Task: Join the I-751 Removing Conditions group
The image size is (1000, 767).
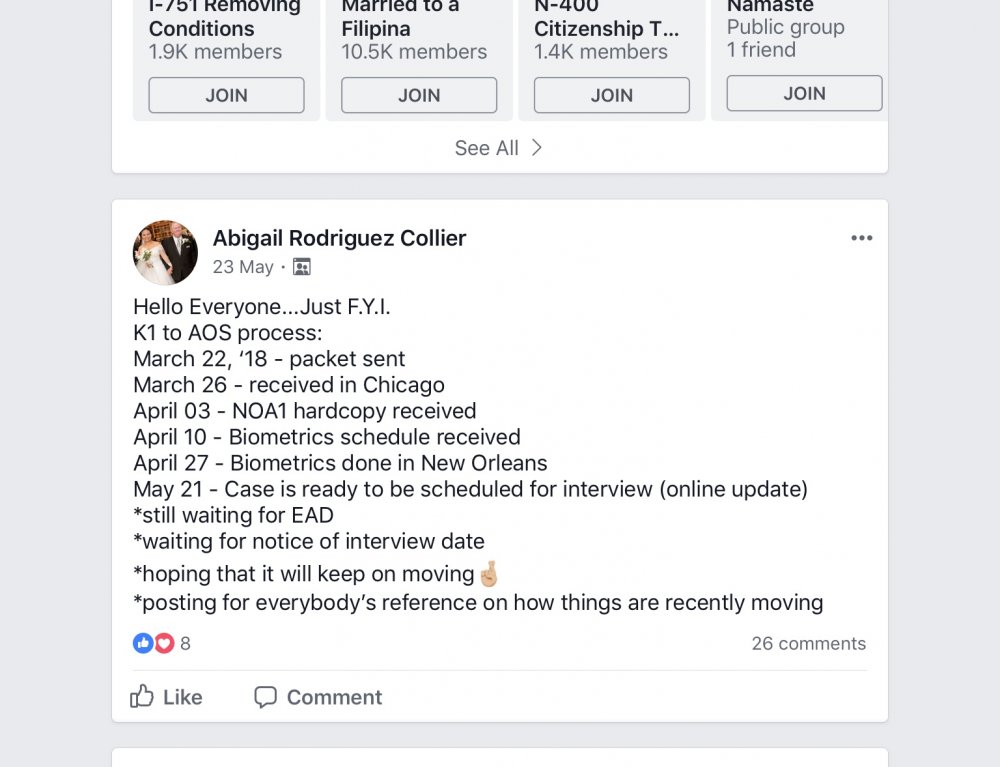Action: (226, 95)
